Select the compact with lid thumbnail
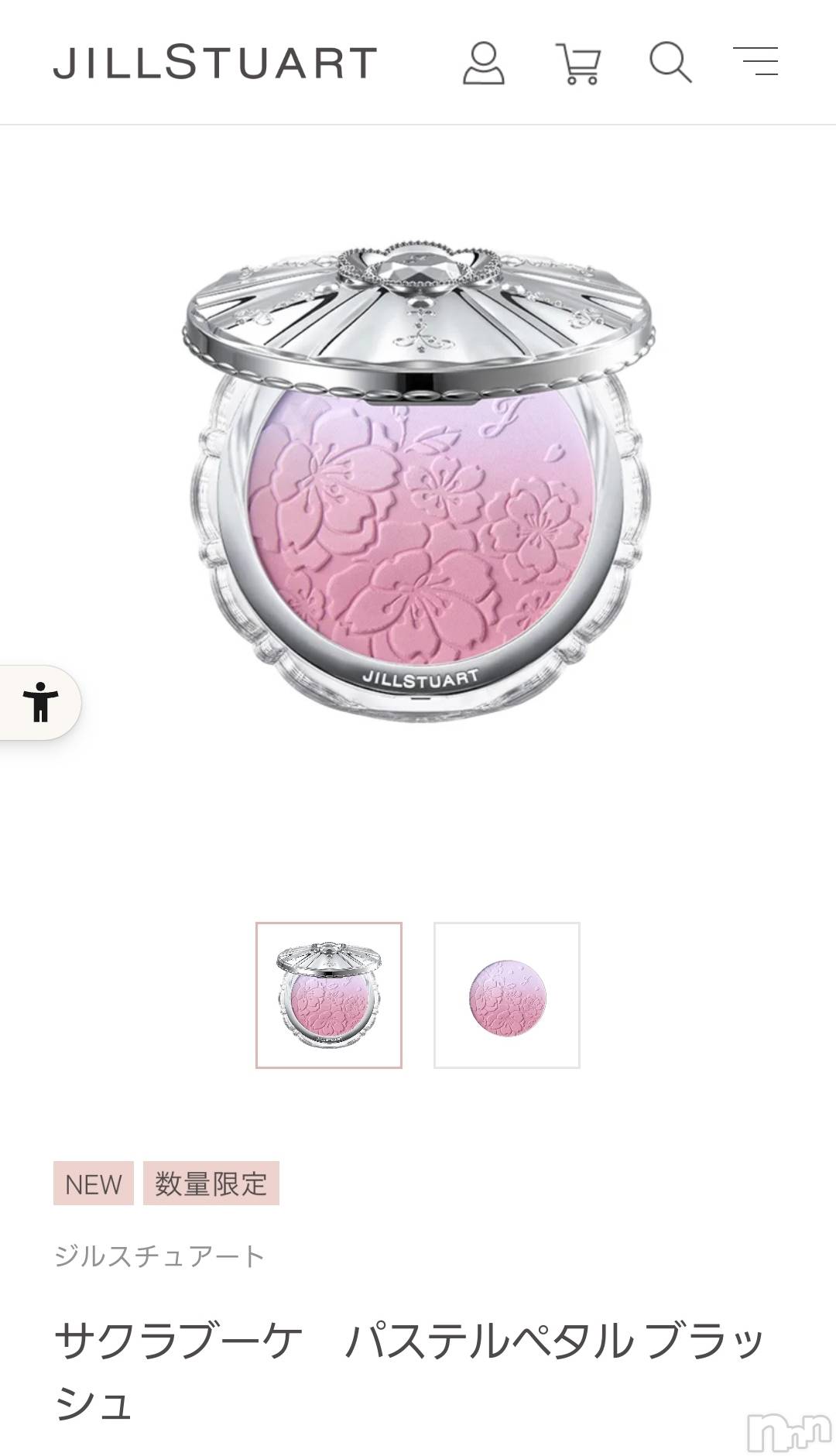Viewport: 836px width, 1456px height. pos(329,995)
